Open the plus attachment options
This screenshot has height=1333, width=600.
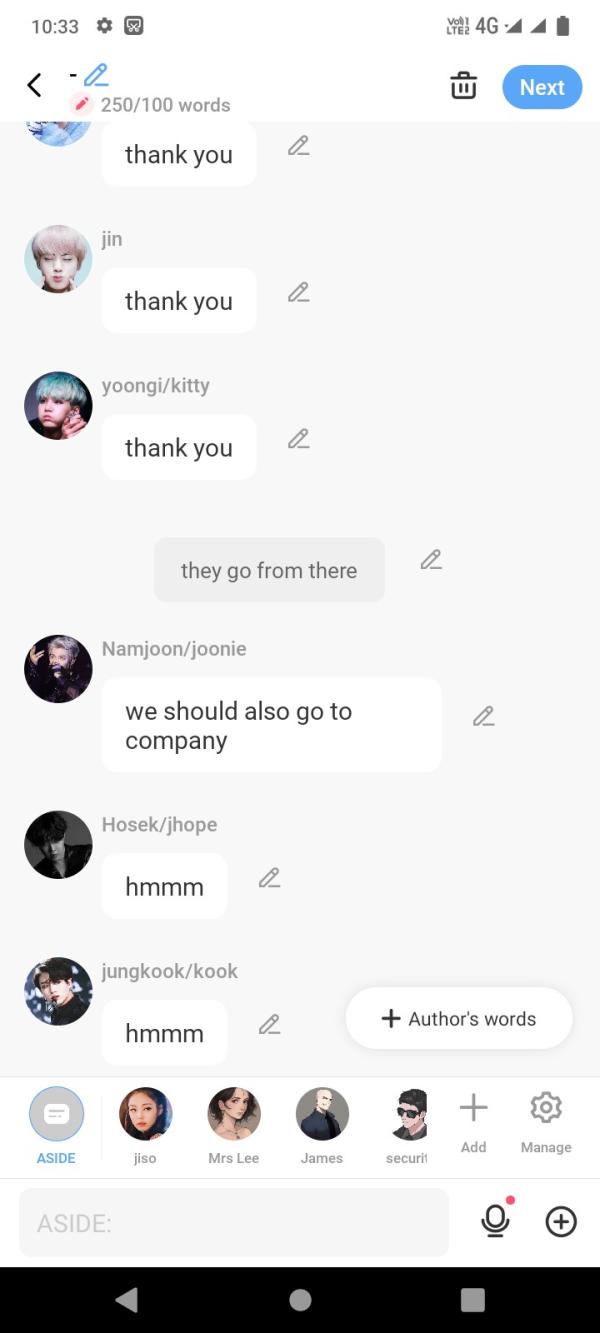coord(561,1221)
